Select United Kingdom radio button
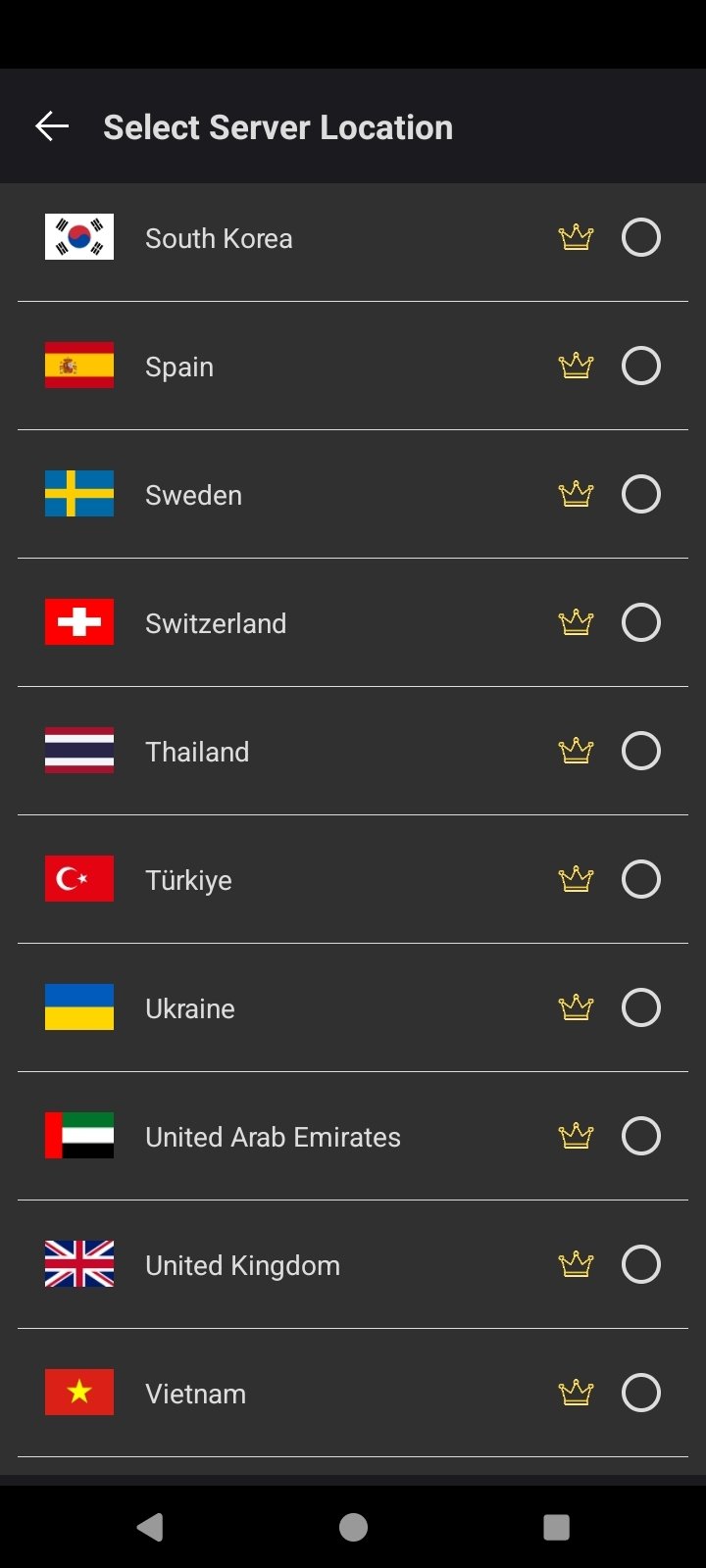The image size is (706, 1568). tap(641, 1264)
